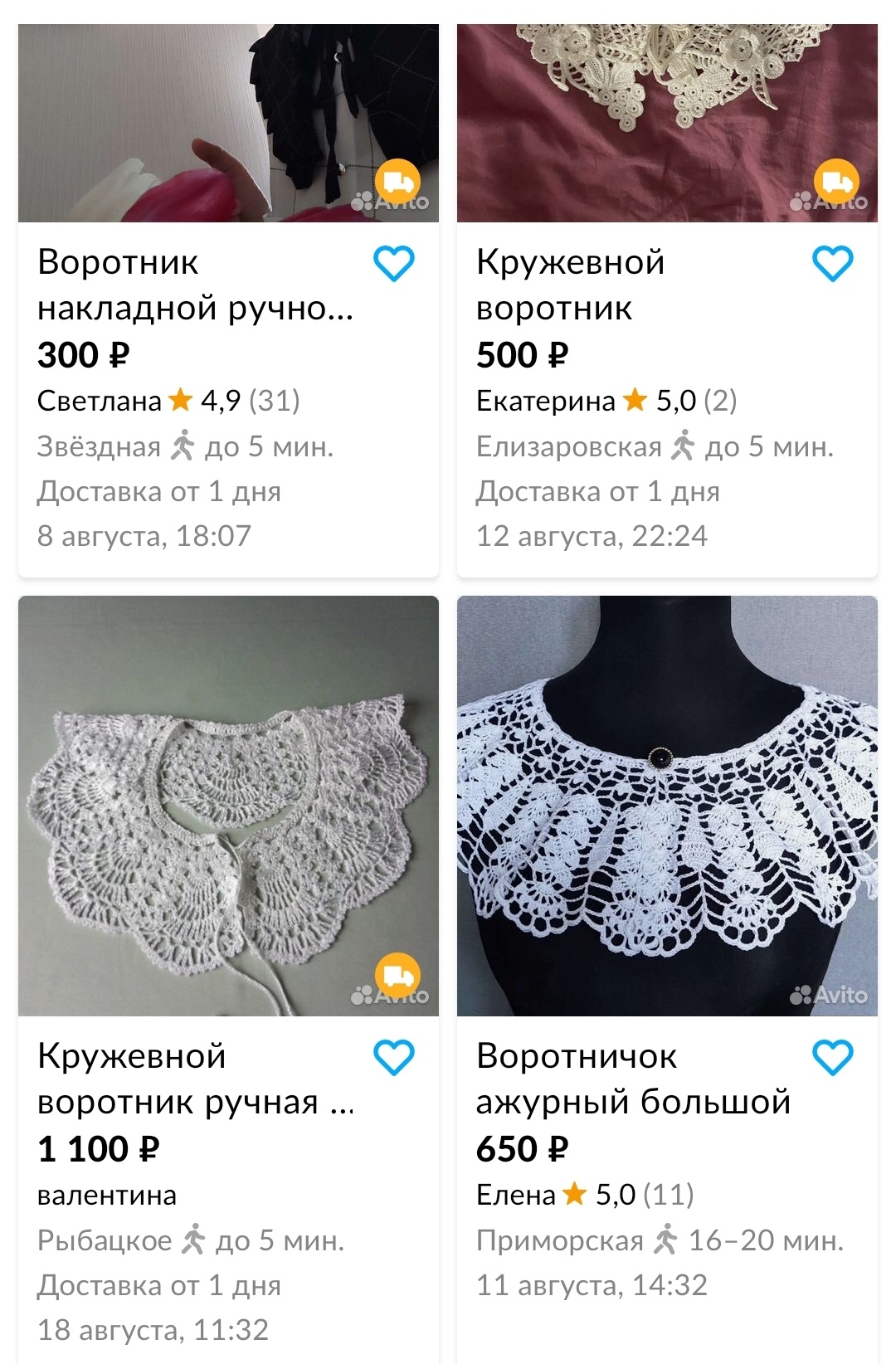Favorite the 300 ₽ Воротник накладной listing
896x1364 pixels.
394,264
